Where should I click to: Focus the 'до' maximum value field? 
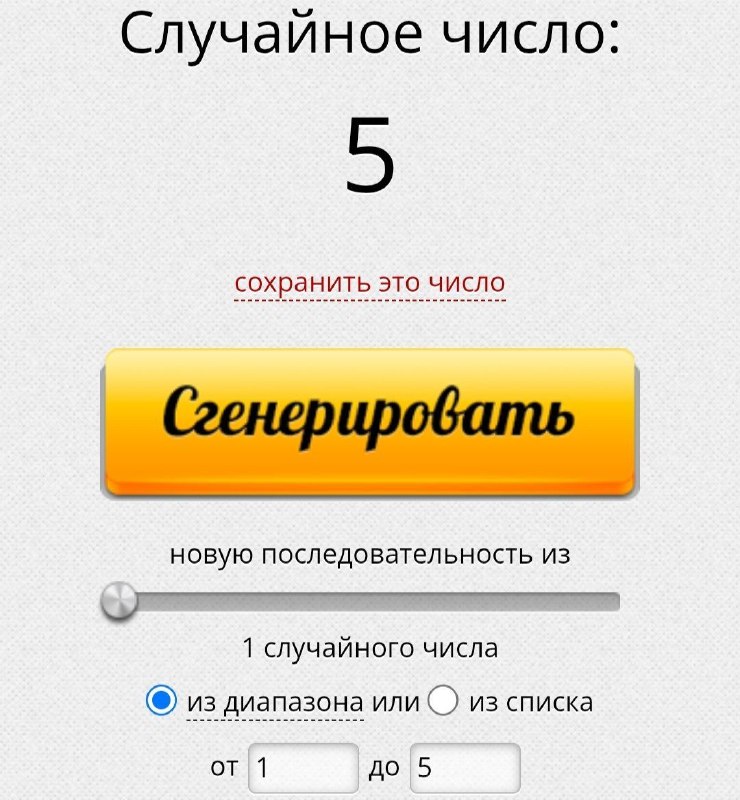tap(465, 767)
